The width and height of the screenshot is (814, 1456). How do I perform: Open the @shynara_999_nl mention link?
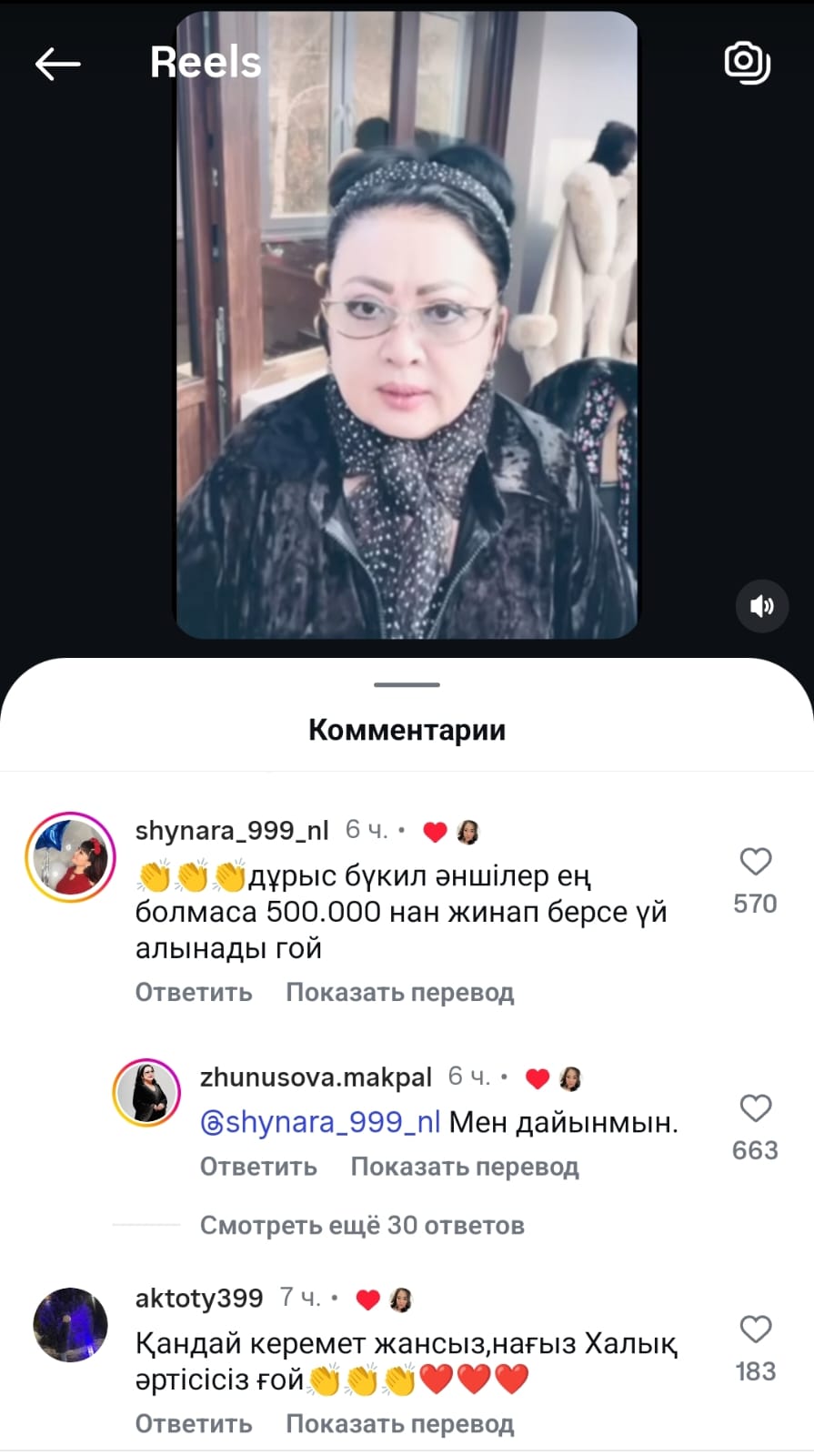(x=320, y=1123)
